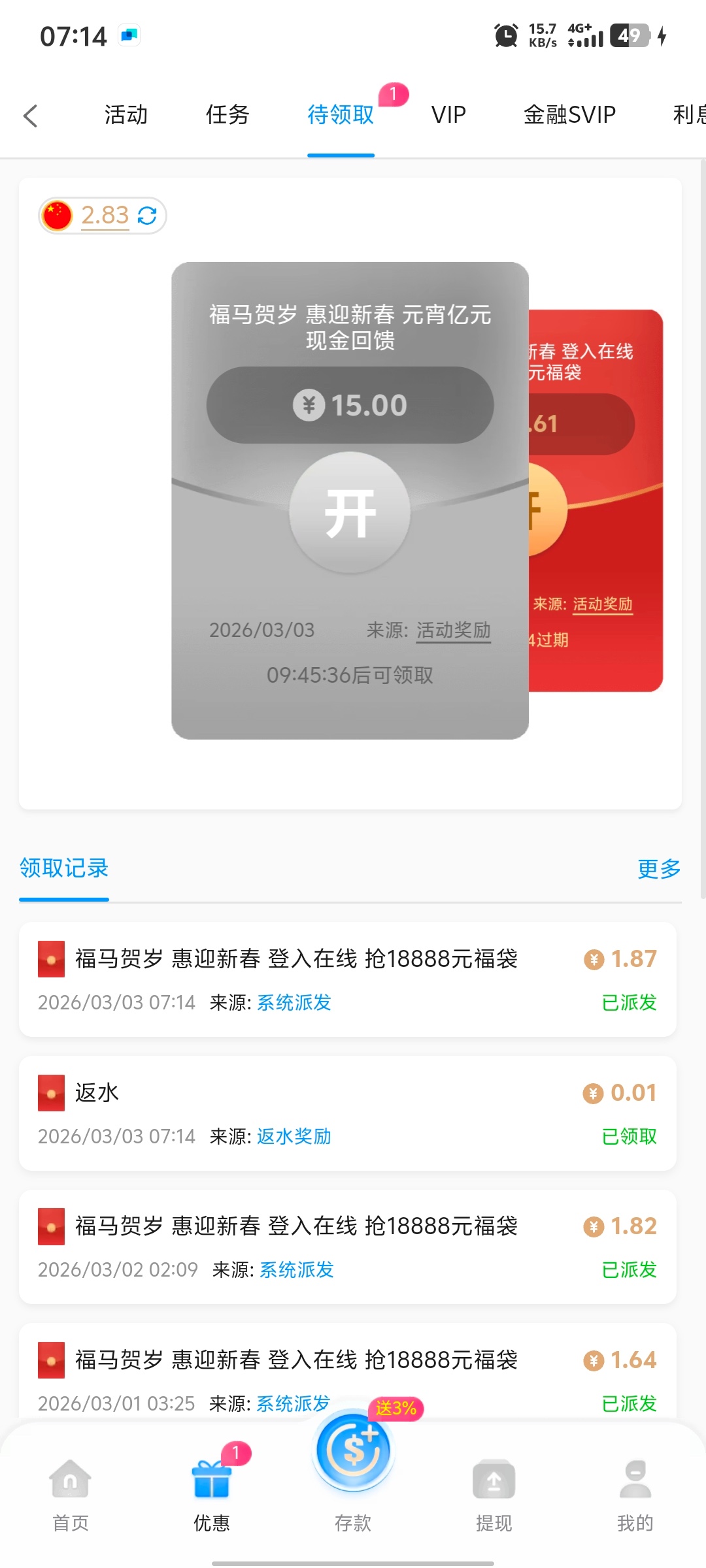This screenshot has width=706, height=1568.
Task: Select the partially visible red 福袋 packet
Action: pos(595,500)
